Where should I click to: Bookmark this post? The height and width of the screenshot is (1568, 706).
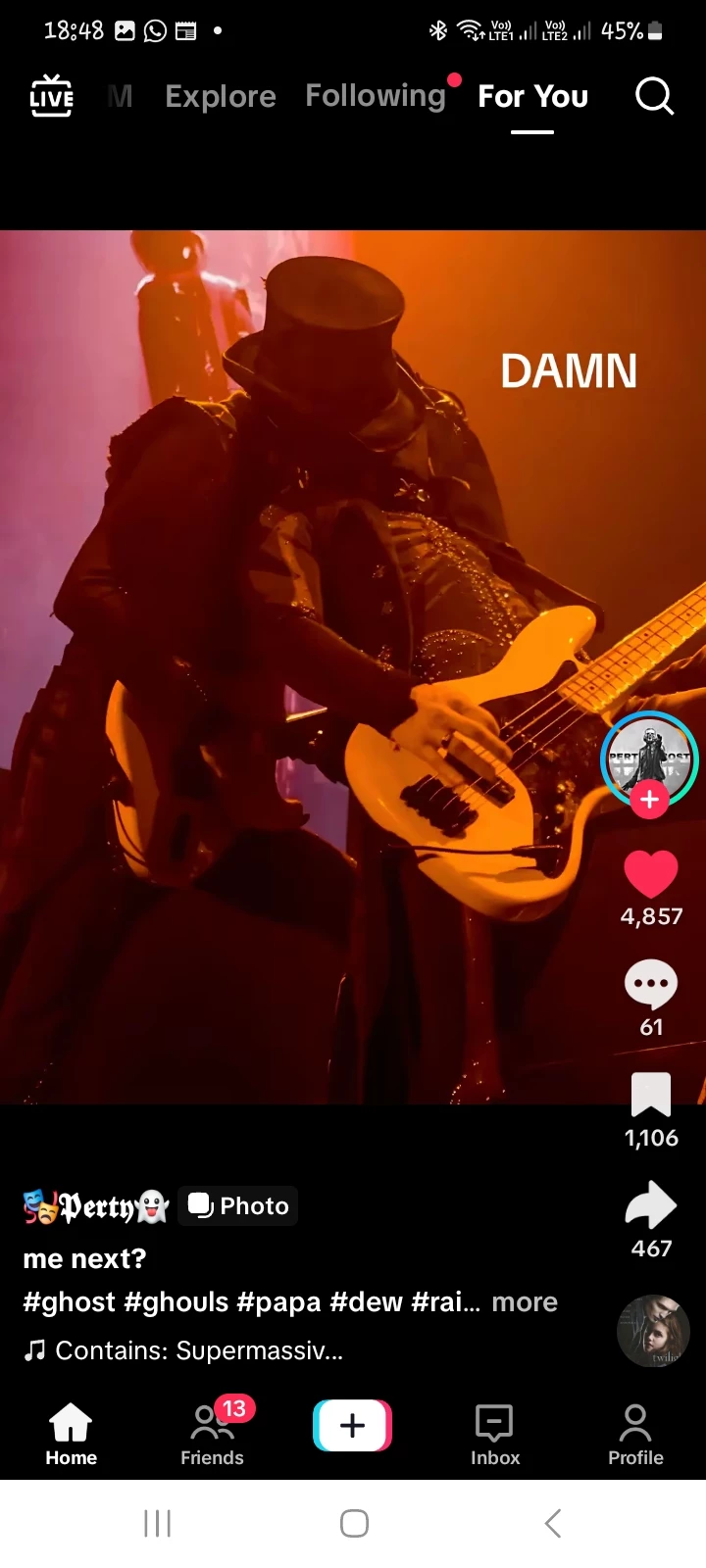pyautogui.click(x=651, y=1096)
